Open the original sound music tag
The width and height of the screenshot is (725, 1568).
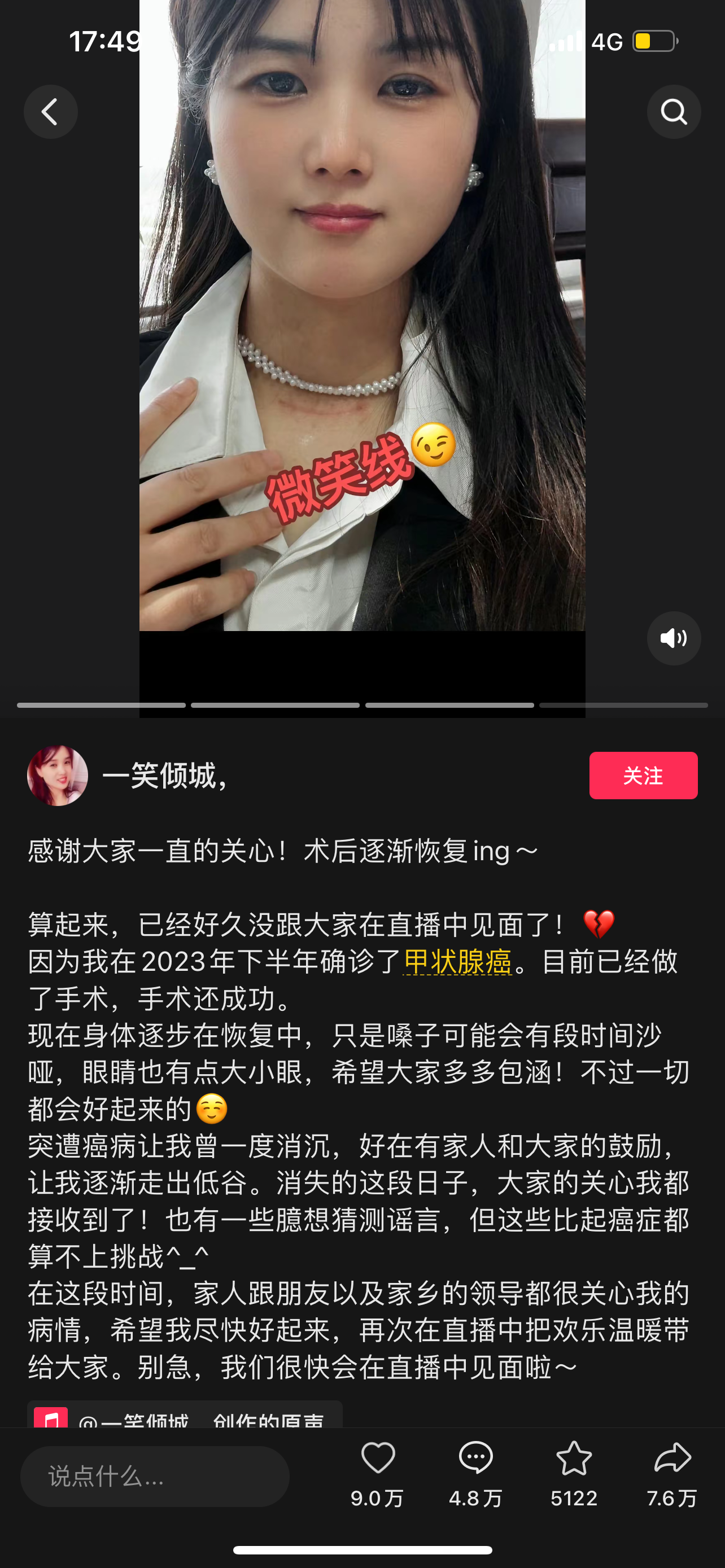tap(185, 1417)
